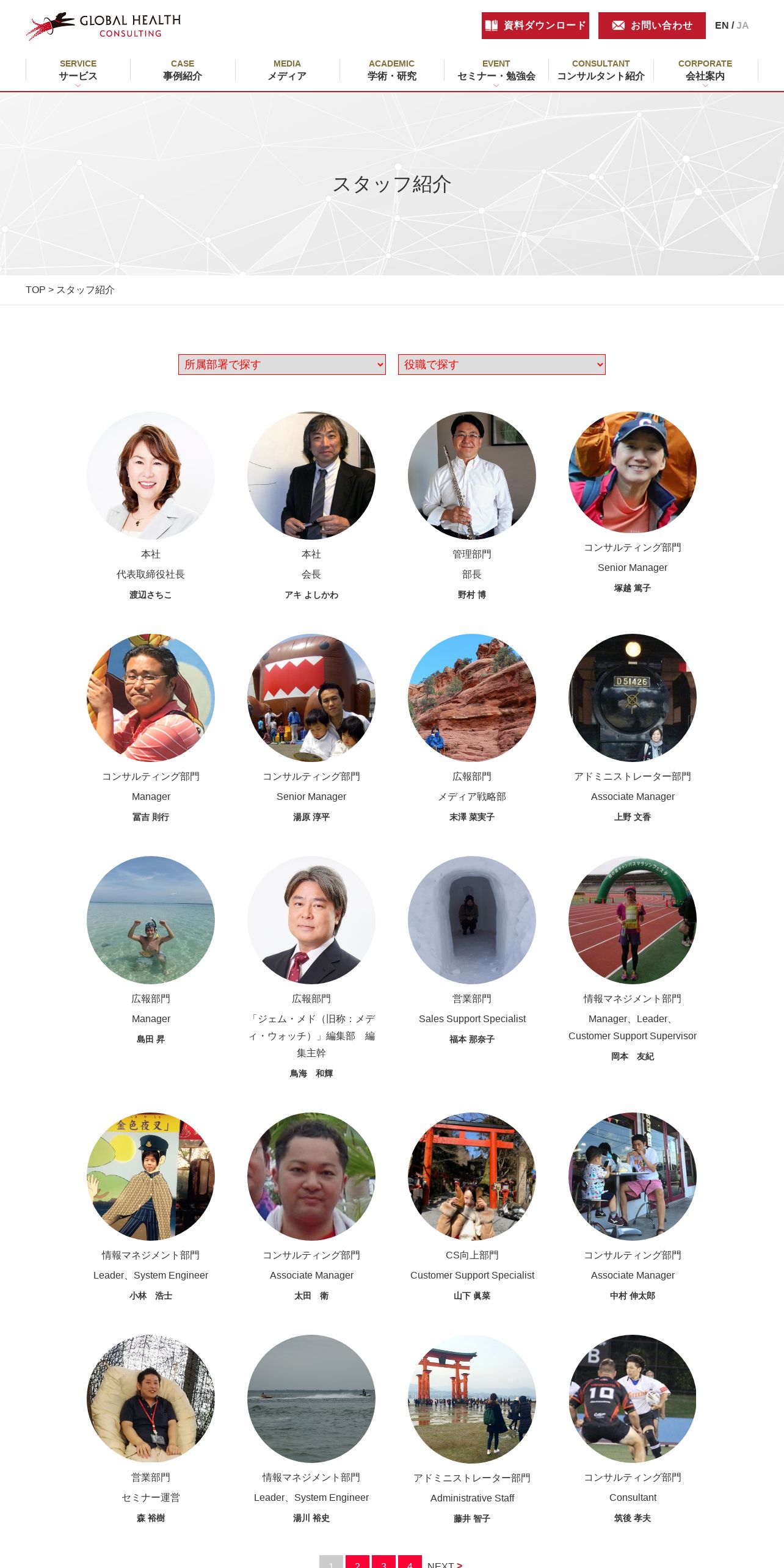Open 野村 博's profile card
Viewport: 784px width, 1568px height.
tap(472, 506)
